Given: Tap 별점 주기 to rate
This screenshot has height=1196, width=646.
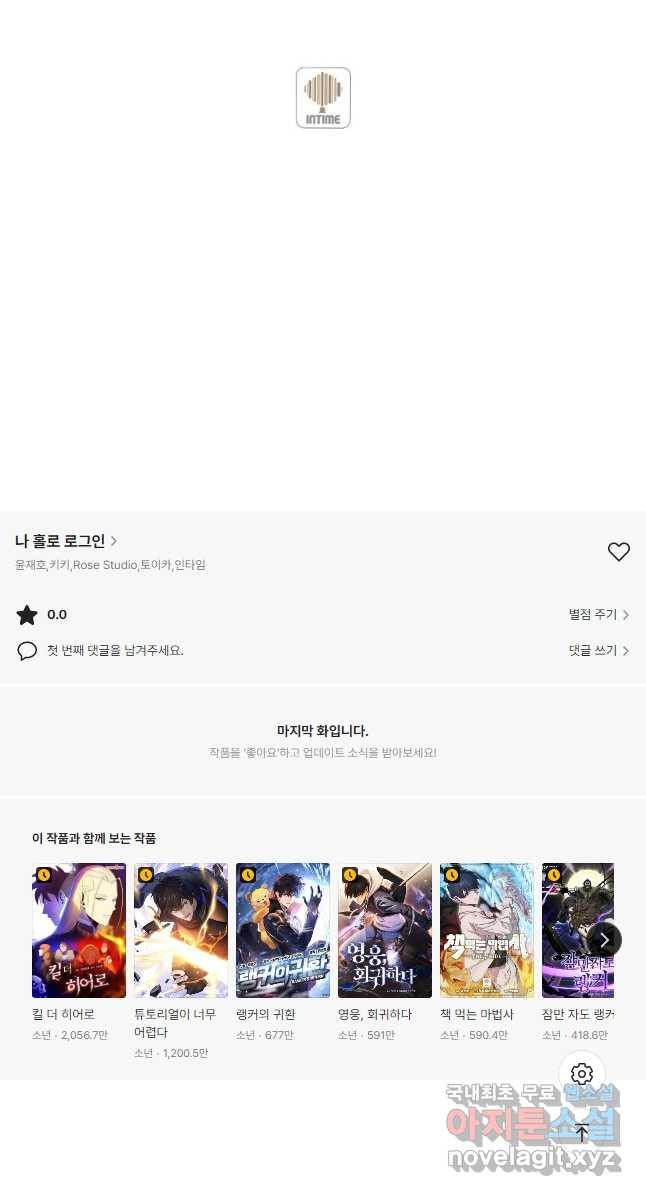Looking at the screenshot, I should [599, 615].
